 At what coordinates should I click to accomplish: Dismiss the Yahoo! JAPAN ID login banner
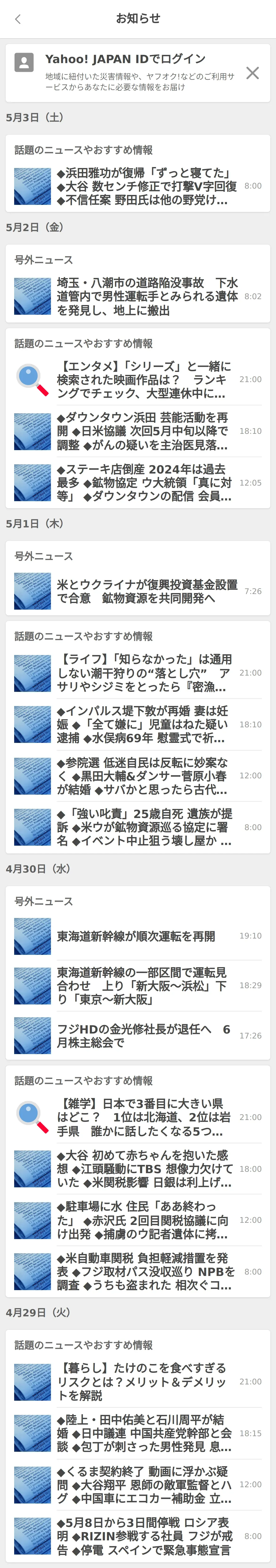pos(252,73)
